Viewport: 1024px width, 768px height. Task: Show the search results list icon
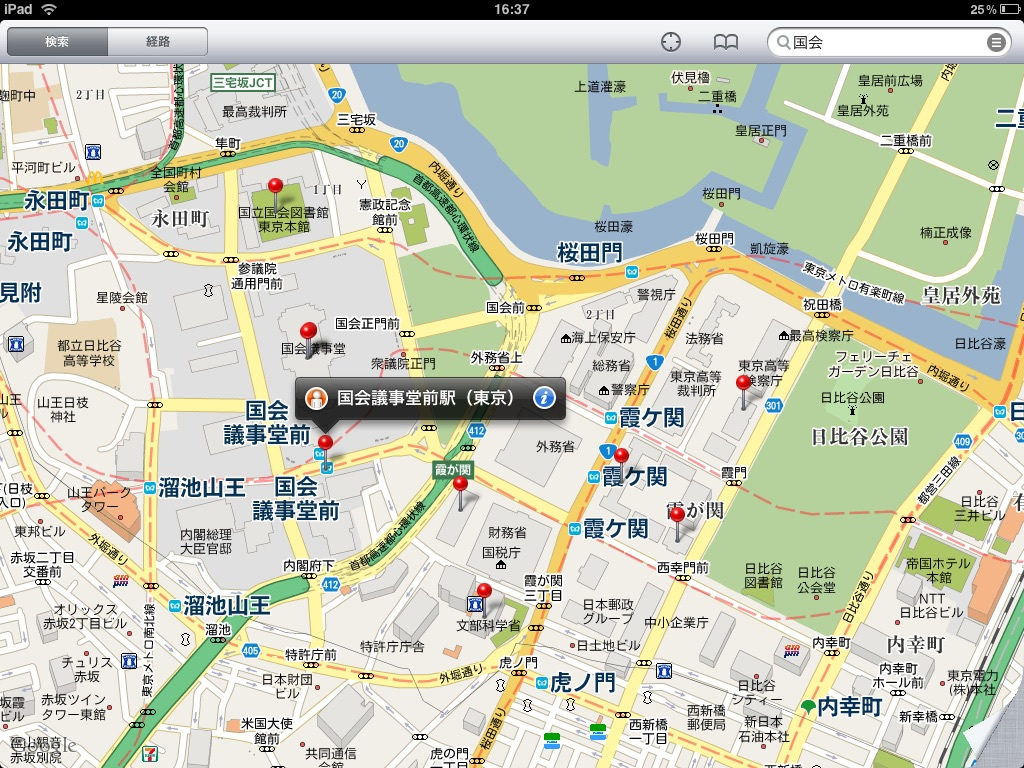coord(996,42)
